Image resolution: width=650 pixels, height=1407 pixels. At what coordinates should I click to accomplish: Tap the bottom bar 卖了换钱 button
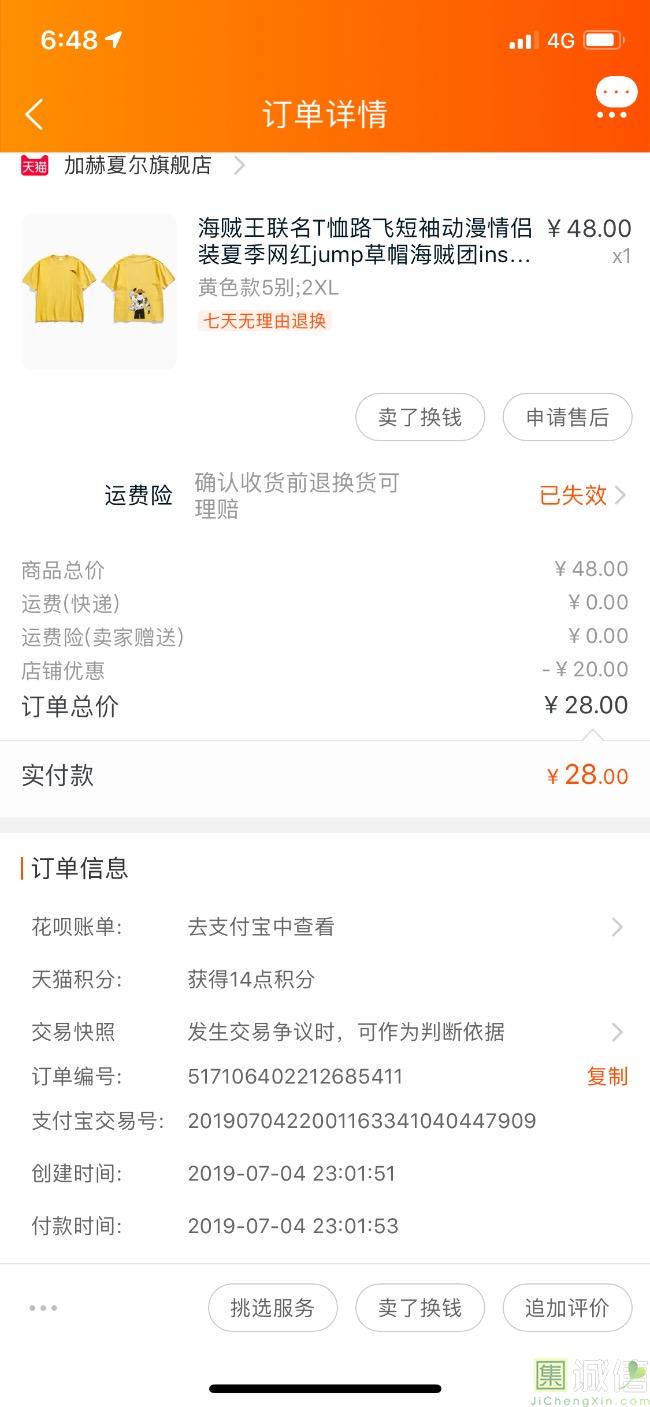(x=420, y=1307)
